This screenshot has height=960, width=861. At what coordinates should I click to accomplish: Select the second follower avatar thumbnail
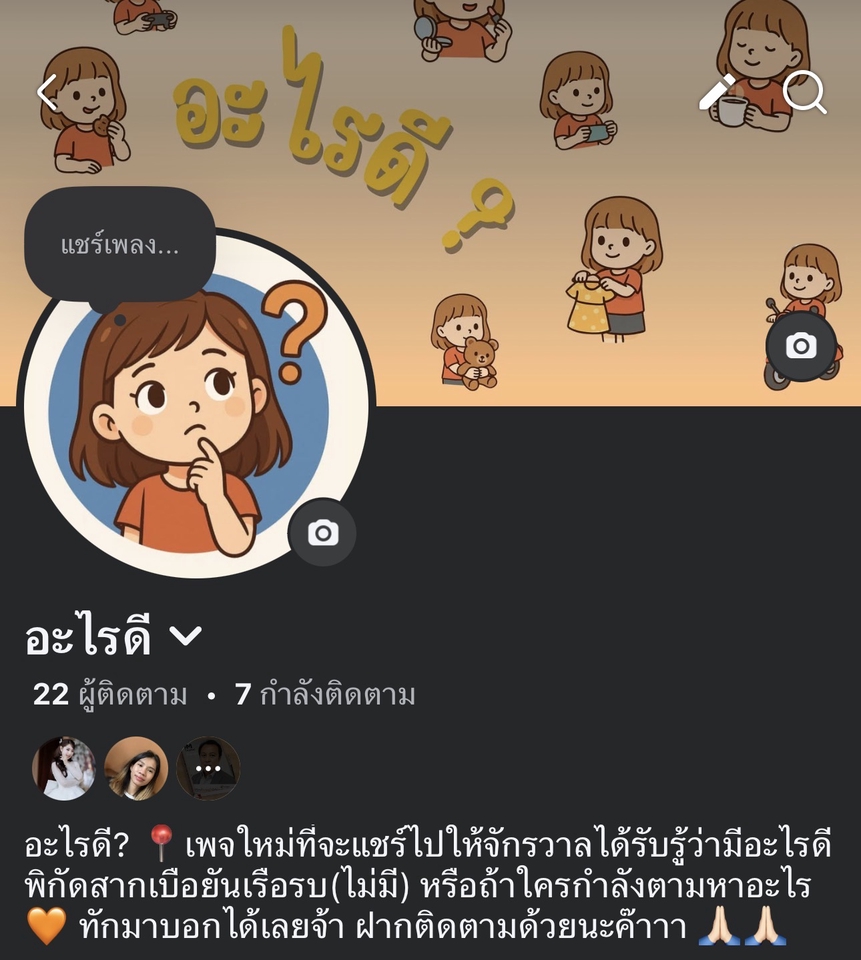pyautogui.click(x=133, y=767)
